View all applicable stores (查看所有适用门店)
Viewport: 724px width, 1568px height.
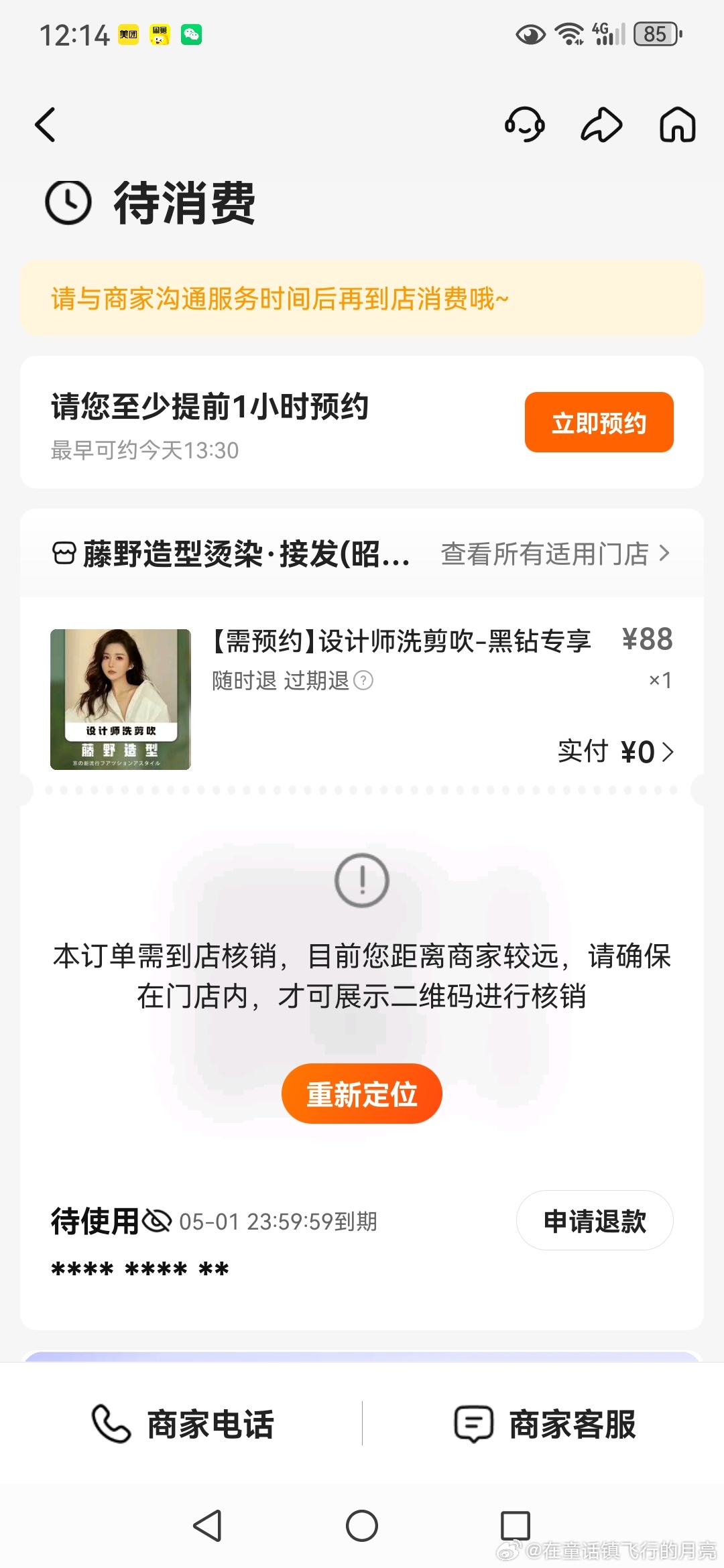(x=555, y=553)
